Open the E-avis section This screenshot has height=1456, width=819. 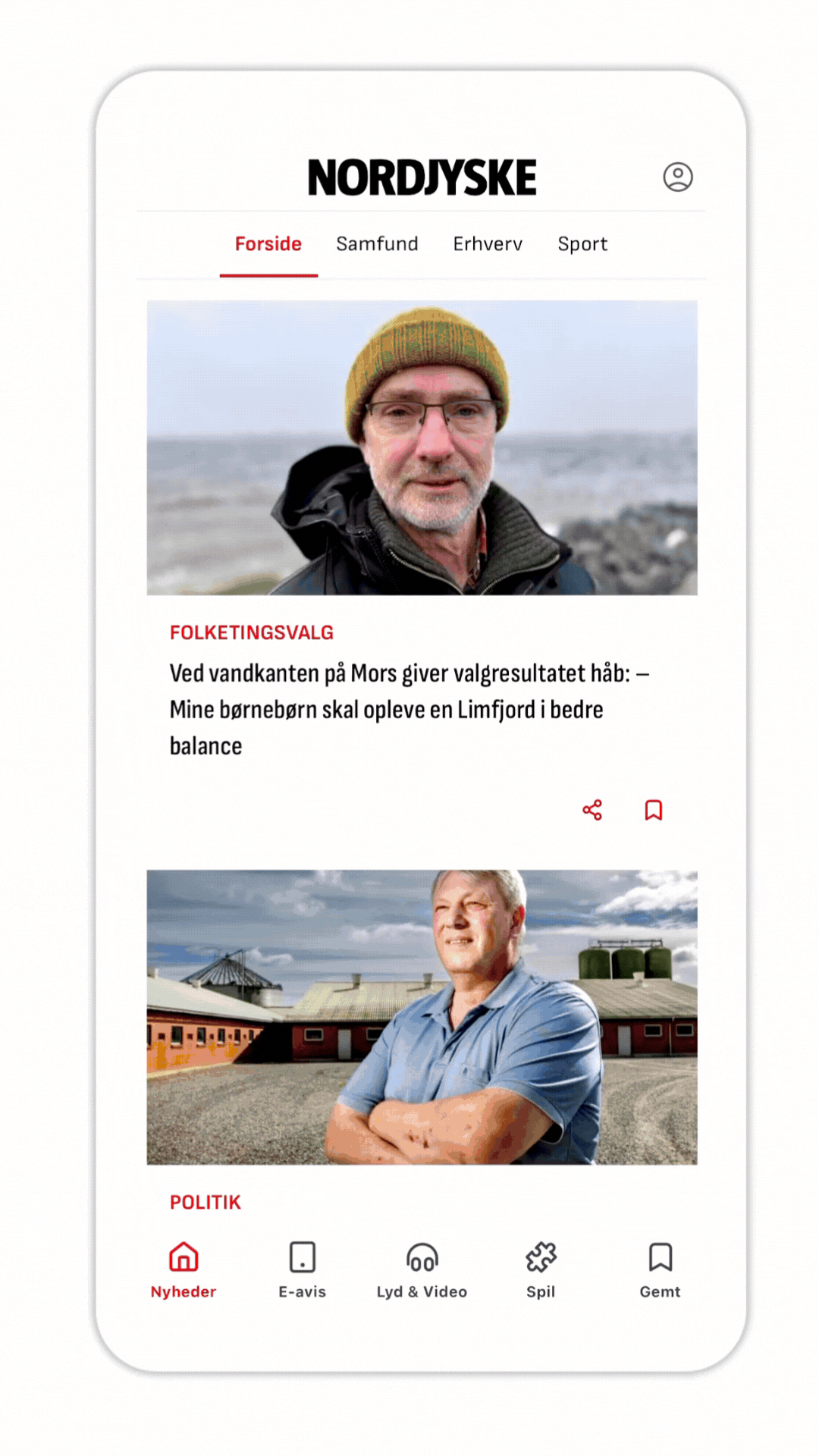302,1270
